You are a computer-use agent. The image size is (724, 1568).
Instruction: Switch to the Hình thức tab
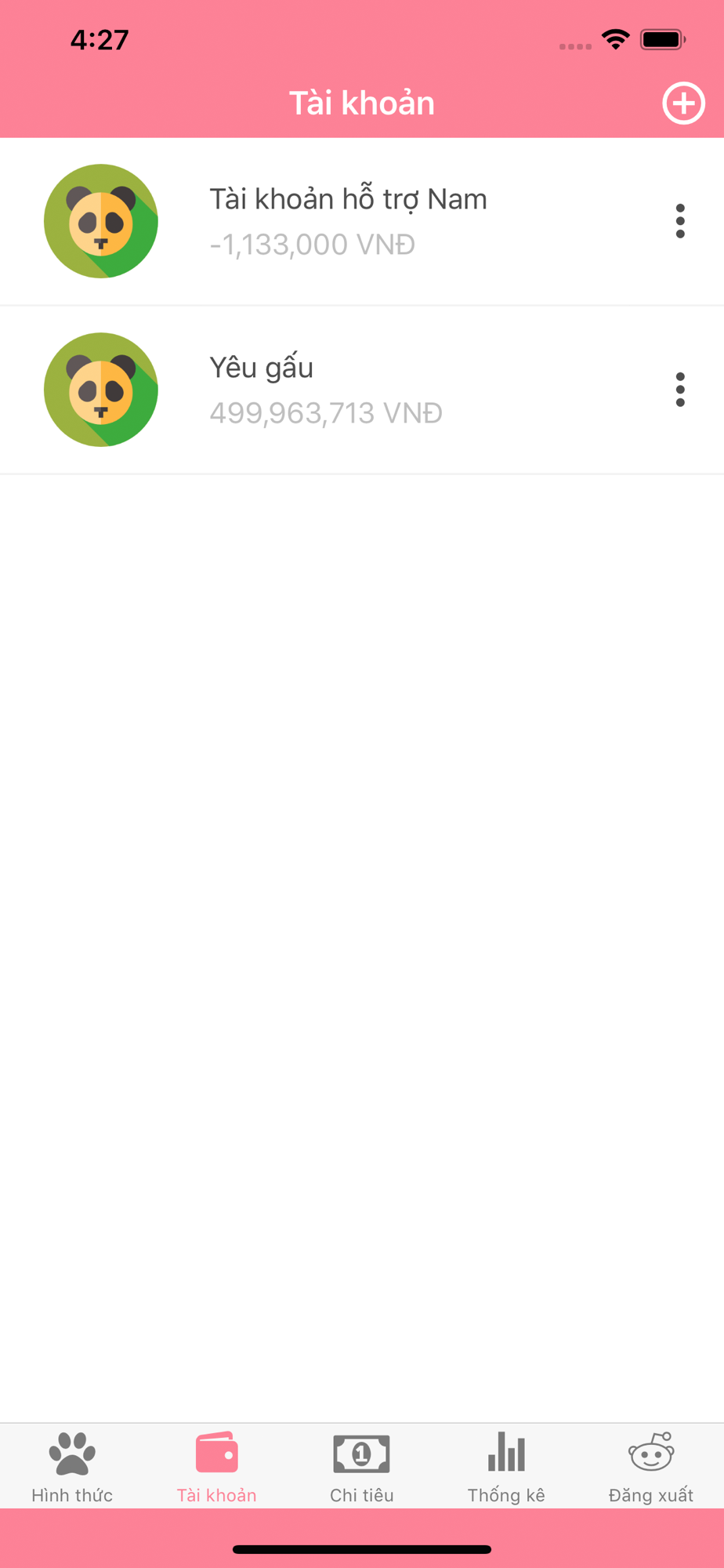click(x=72, y=1466)
